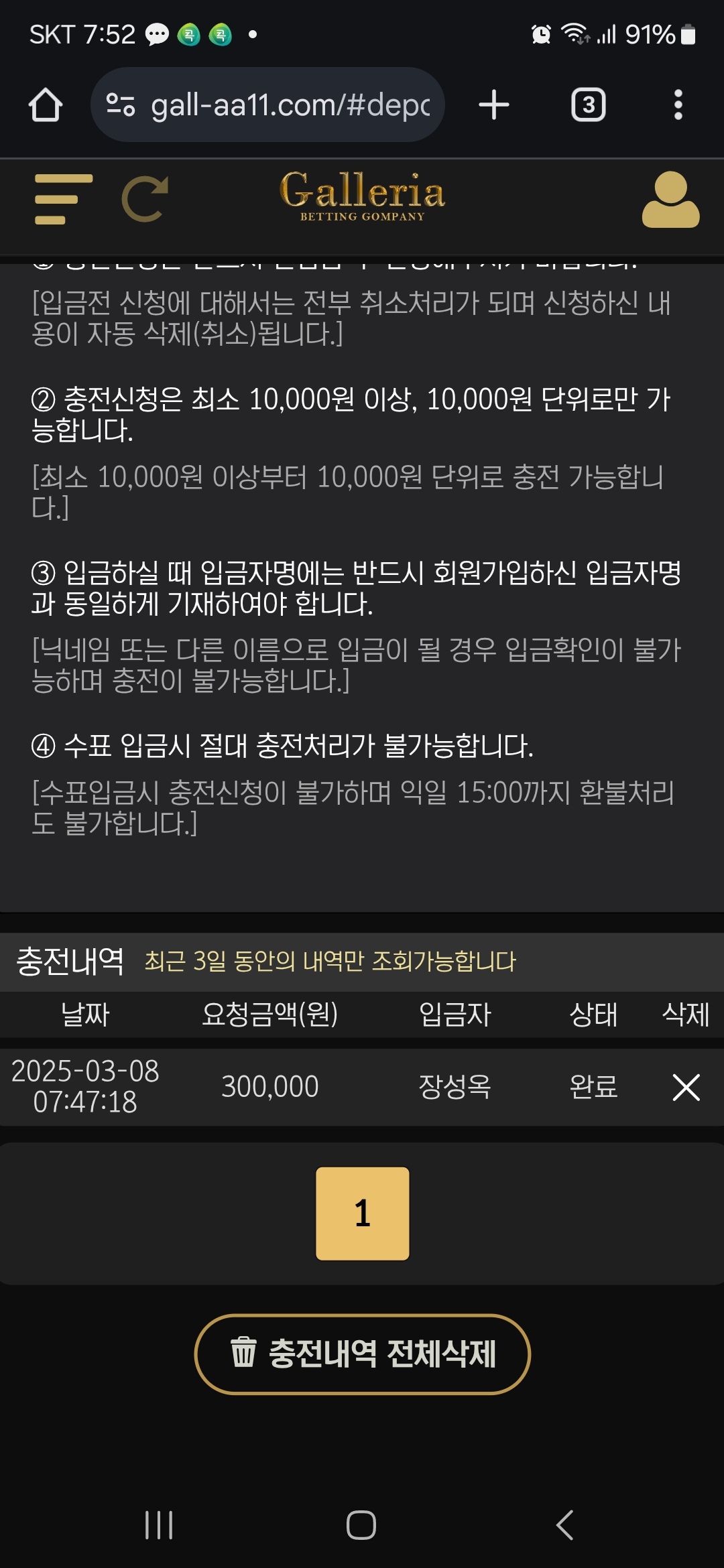Tap the 충전내역 전체삭제 button
The image size is (724, 1568).
[363, 1354]
